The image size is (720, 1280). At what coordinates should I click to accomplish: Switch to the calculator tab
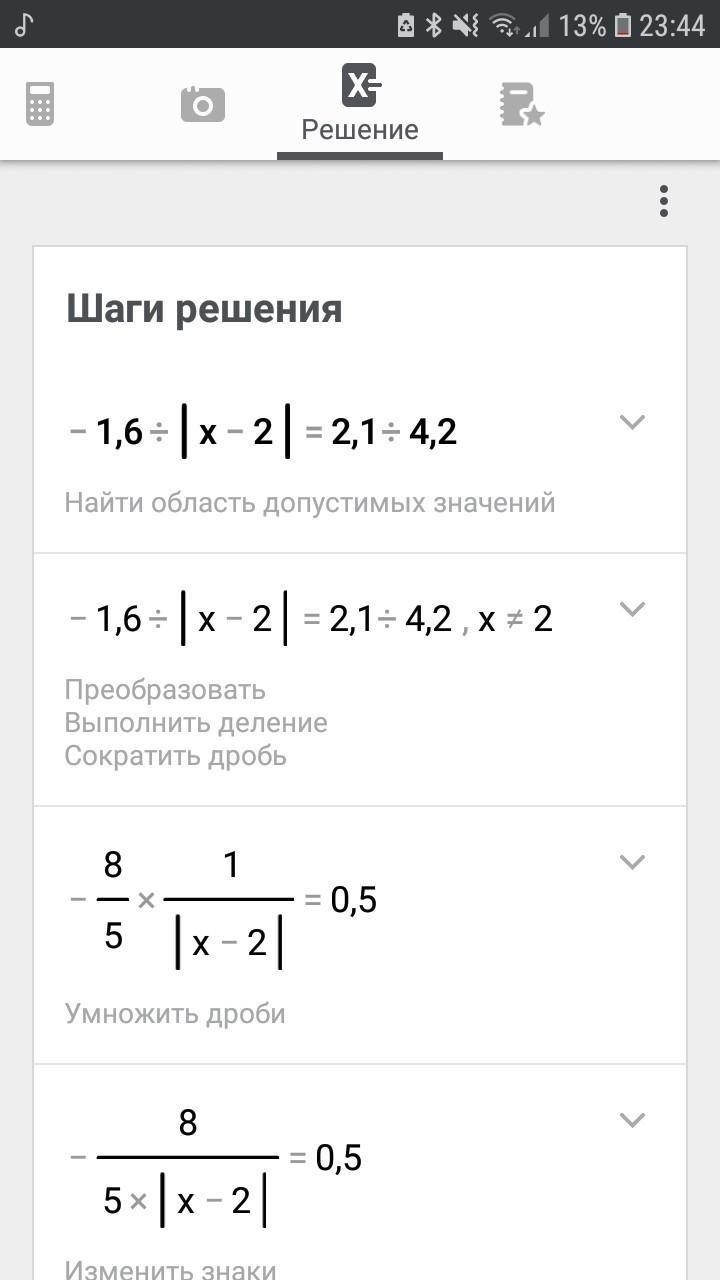click(x=40, y=104)
